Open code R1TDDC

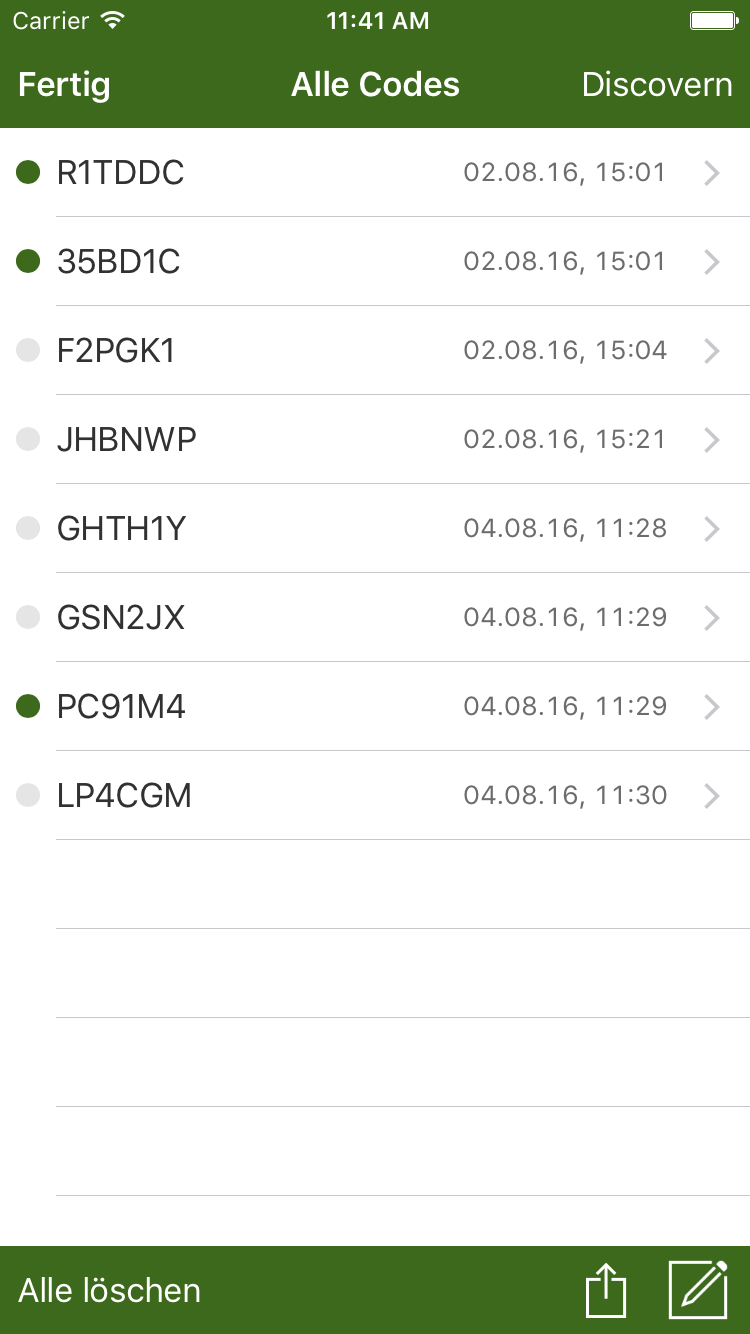pos(375,172)
